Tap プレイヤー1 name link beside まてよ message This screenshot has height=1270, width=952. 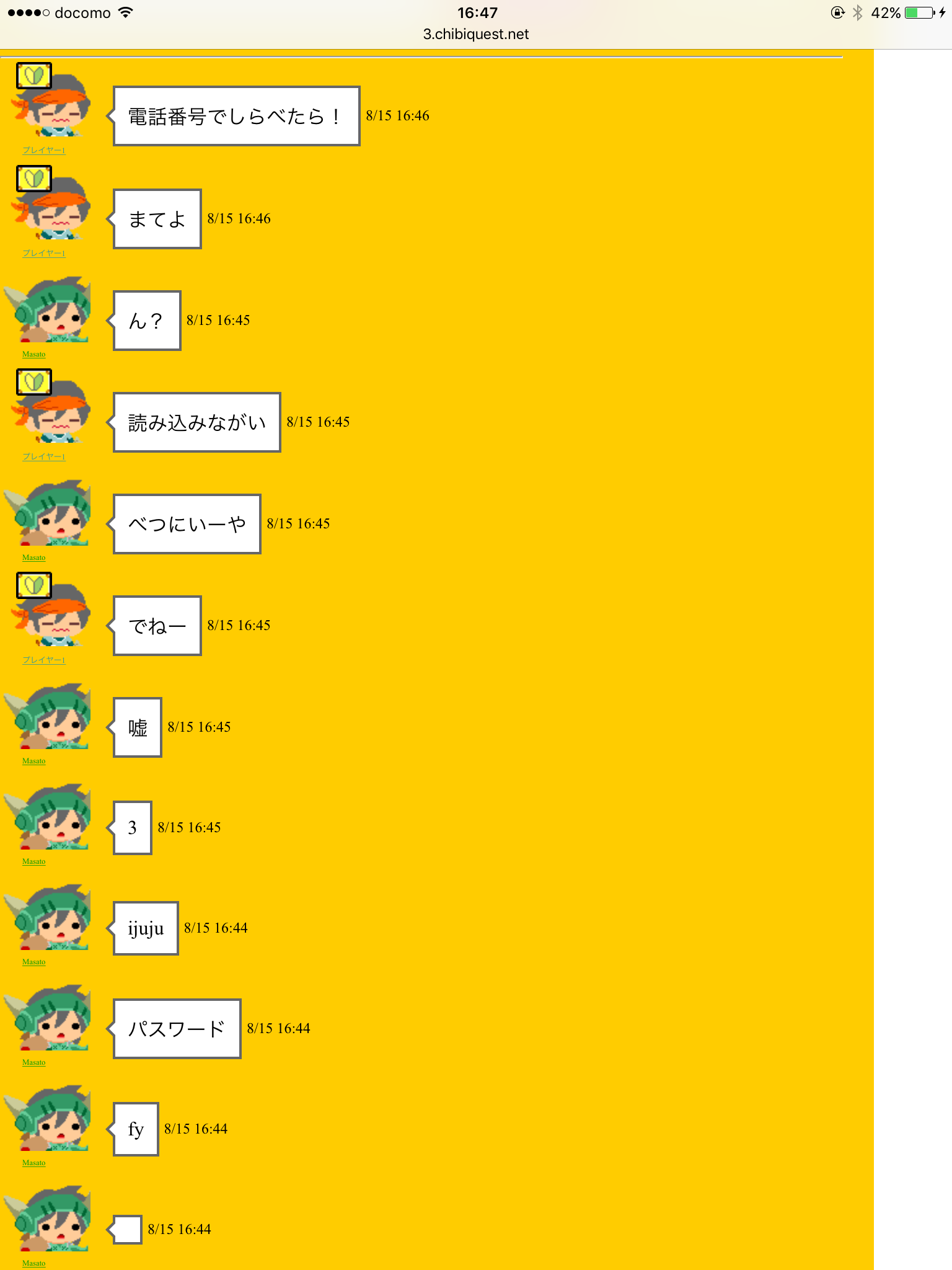(x=44, y=253)
